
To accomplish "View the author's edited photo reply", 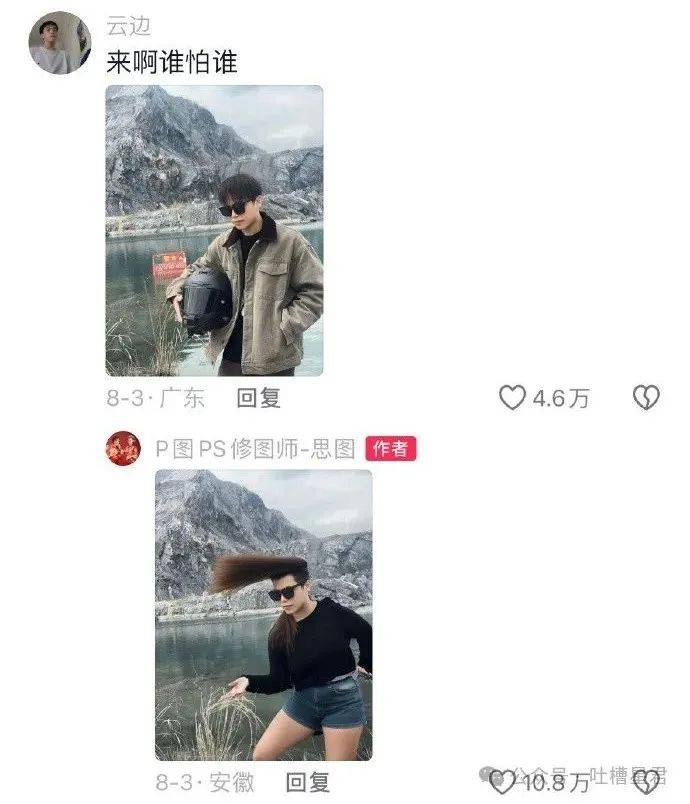I will (263, 614).
